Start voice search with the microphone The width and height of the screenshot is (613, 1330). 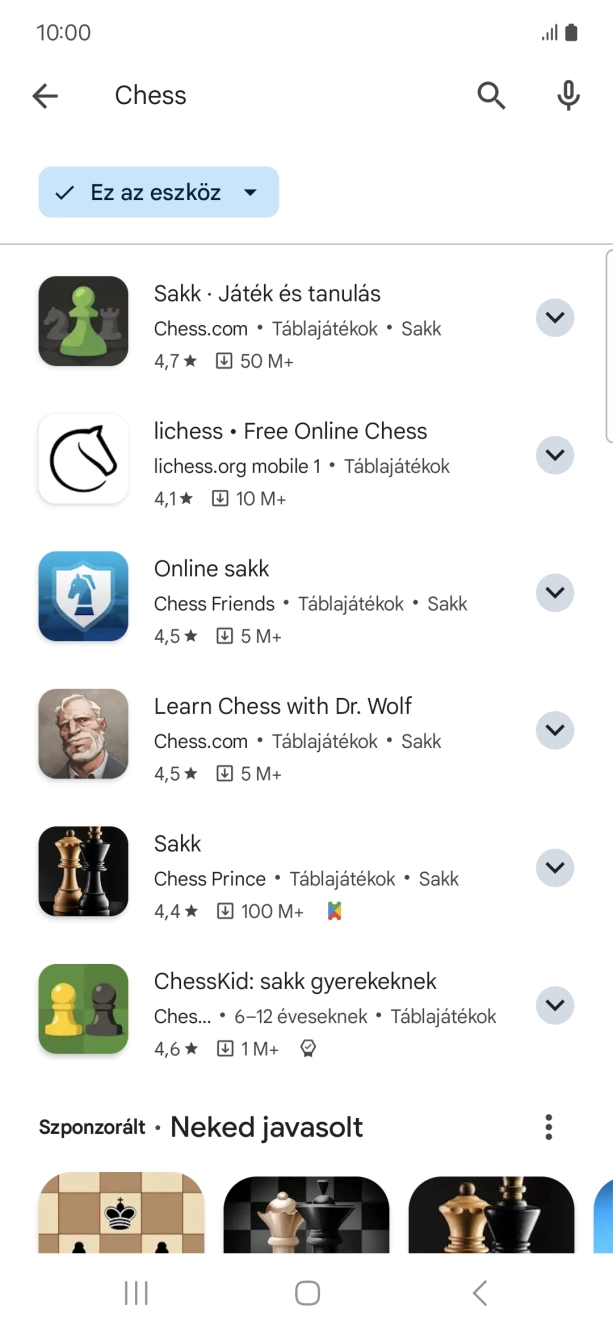[568, 96]
